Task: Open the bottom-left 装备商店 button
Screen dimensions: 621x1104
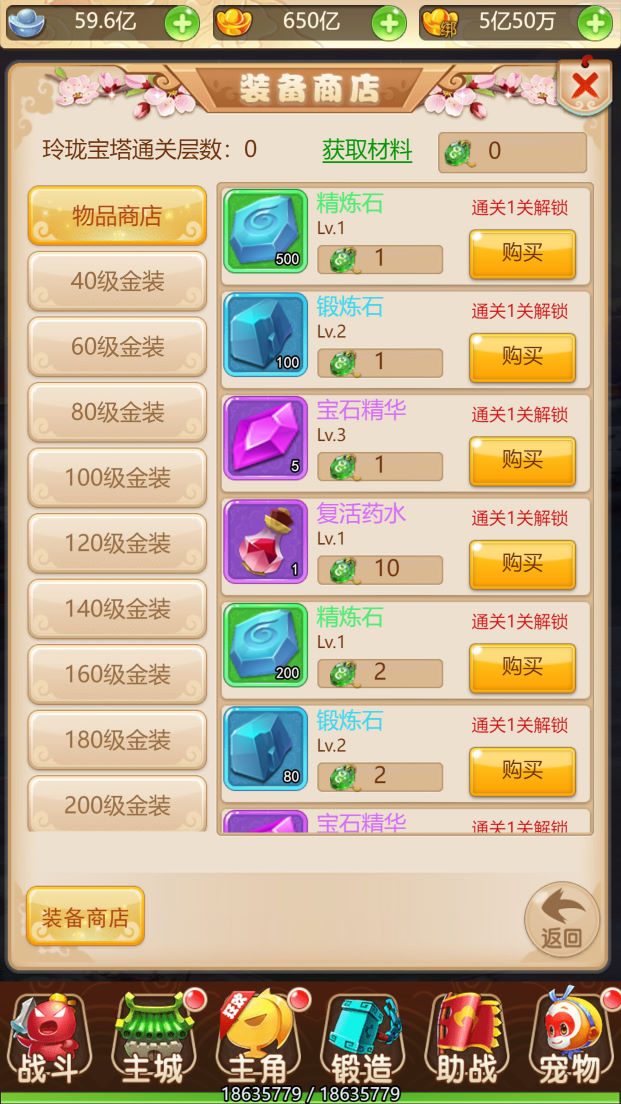Action: [x=85, y=916]
